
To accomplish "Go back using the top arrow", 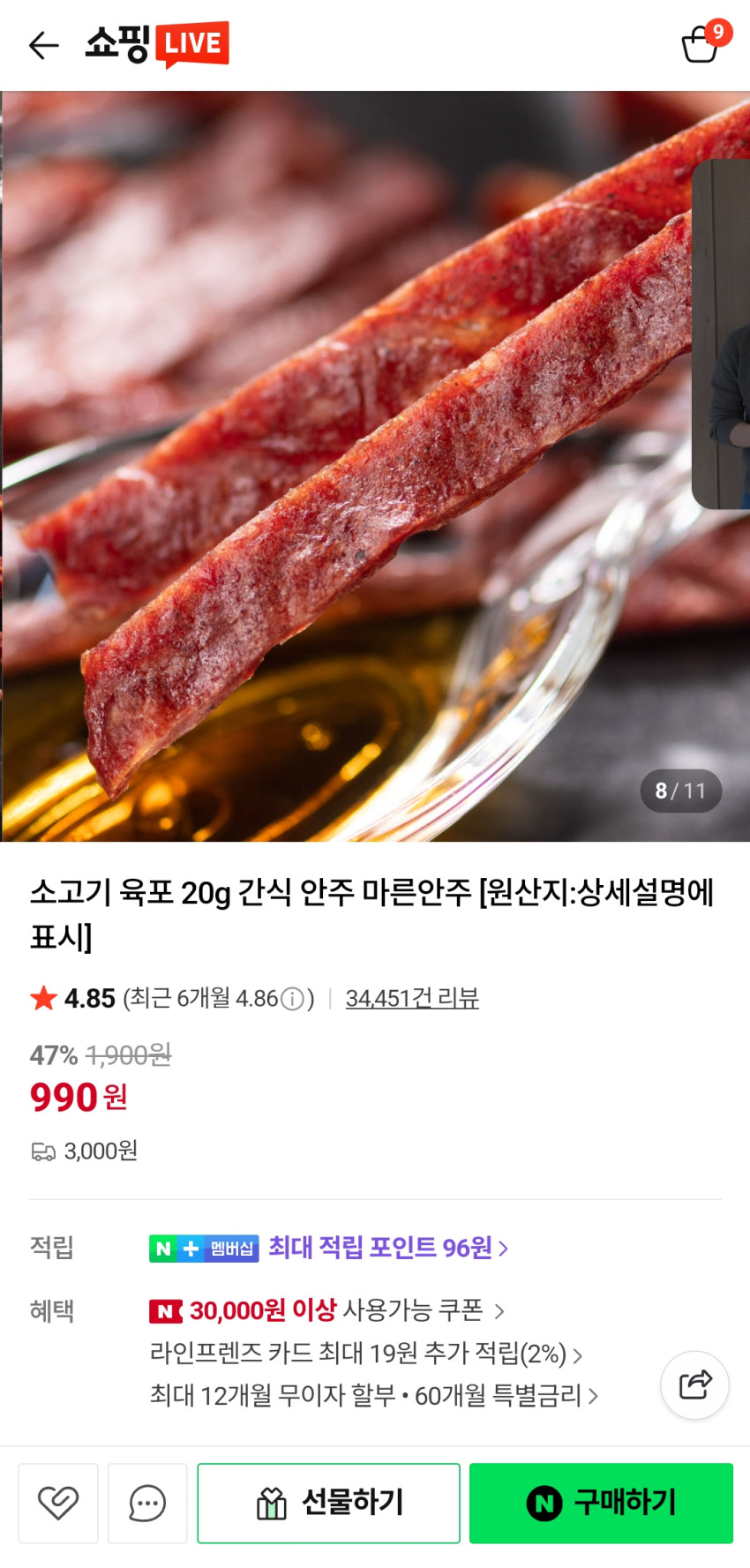I will [43, 45].
